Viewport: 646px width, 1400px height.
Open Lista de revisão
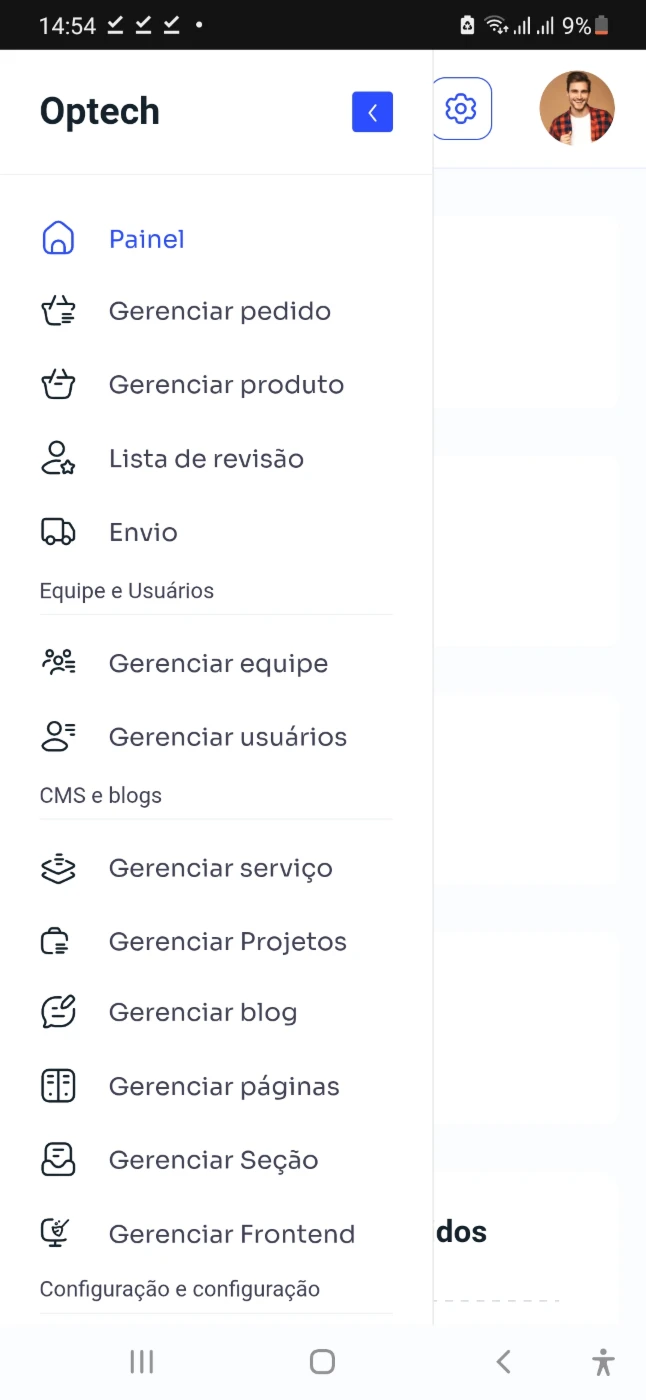(216, 459)
